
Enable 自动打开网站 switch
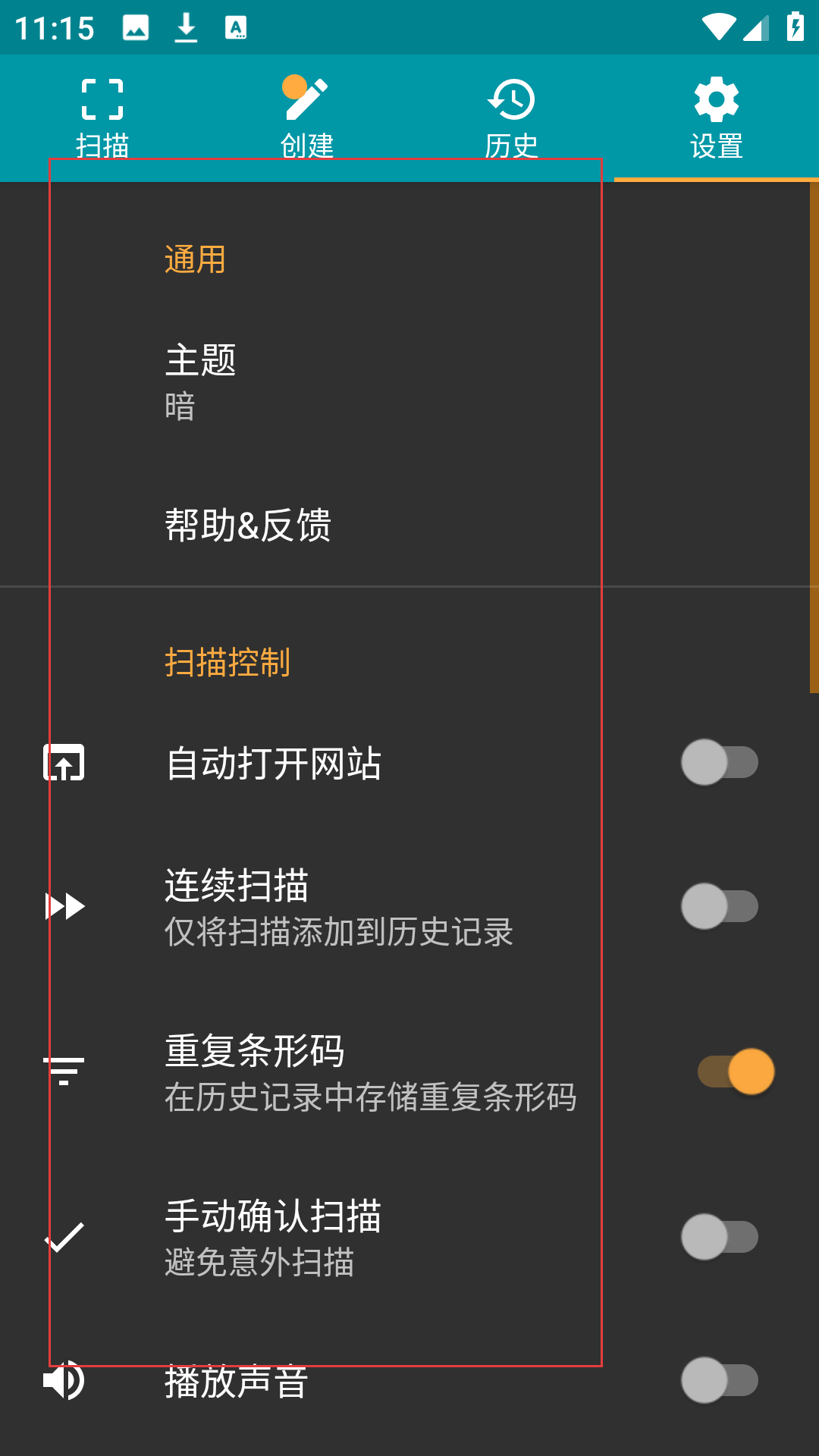[x=719, y=762]
